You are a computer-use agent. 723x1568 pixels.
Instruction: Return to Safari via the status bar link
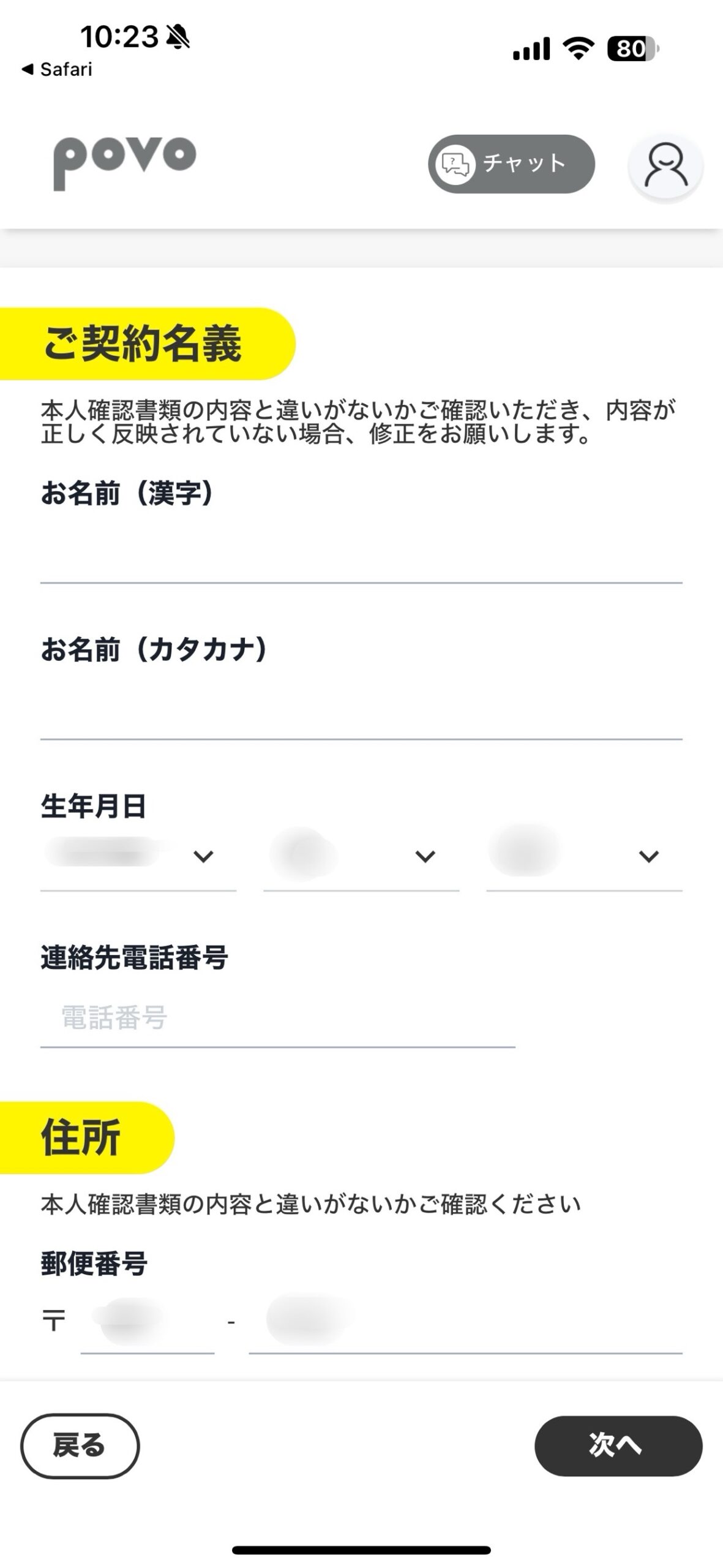tap(58, 69)
